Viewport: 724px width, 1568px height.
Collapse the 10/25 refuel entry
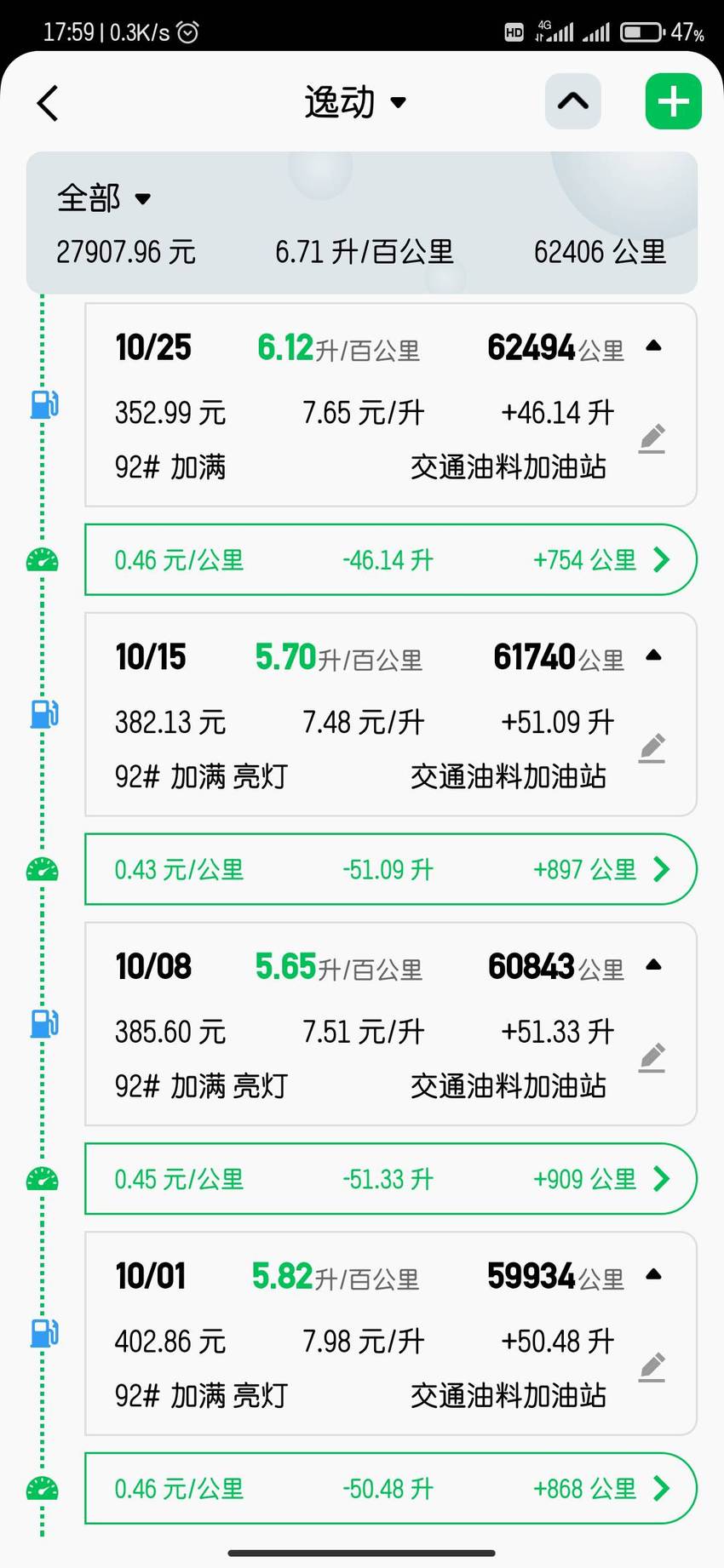coord(653,346)
